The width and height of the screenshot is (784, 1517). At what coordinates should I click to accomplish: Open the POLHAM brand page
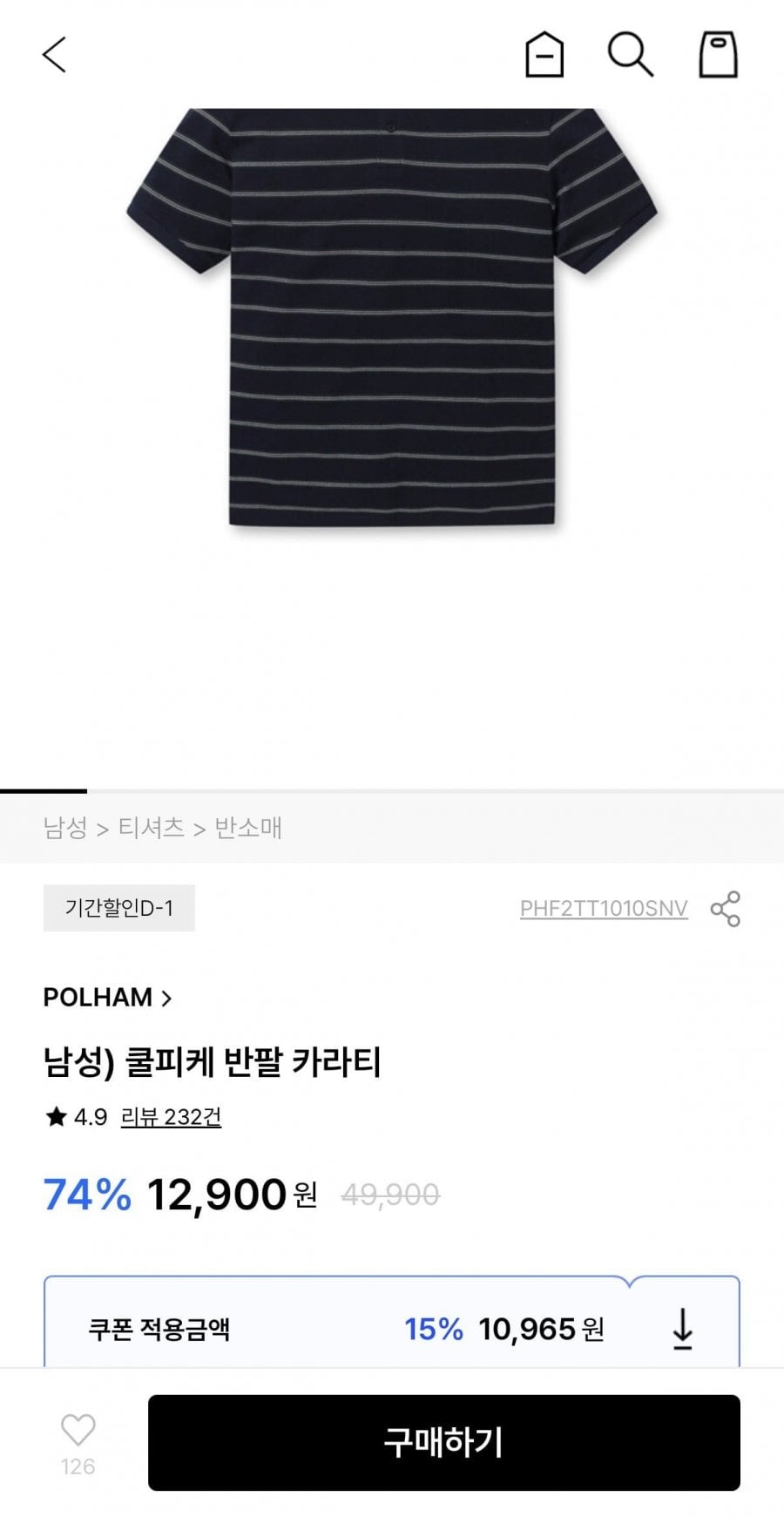click(x=107, y=997)
